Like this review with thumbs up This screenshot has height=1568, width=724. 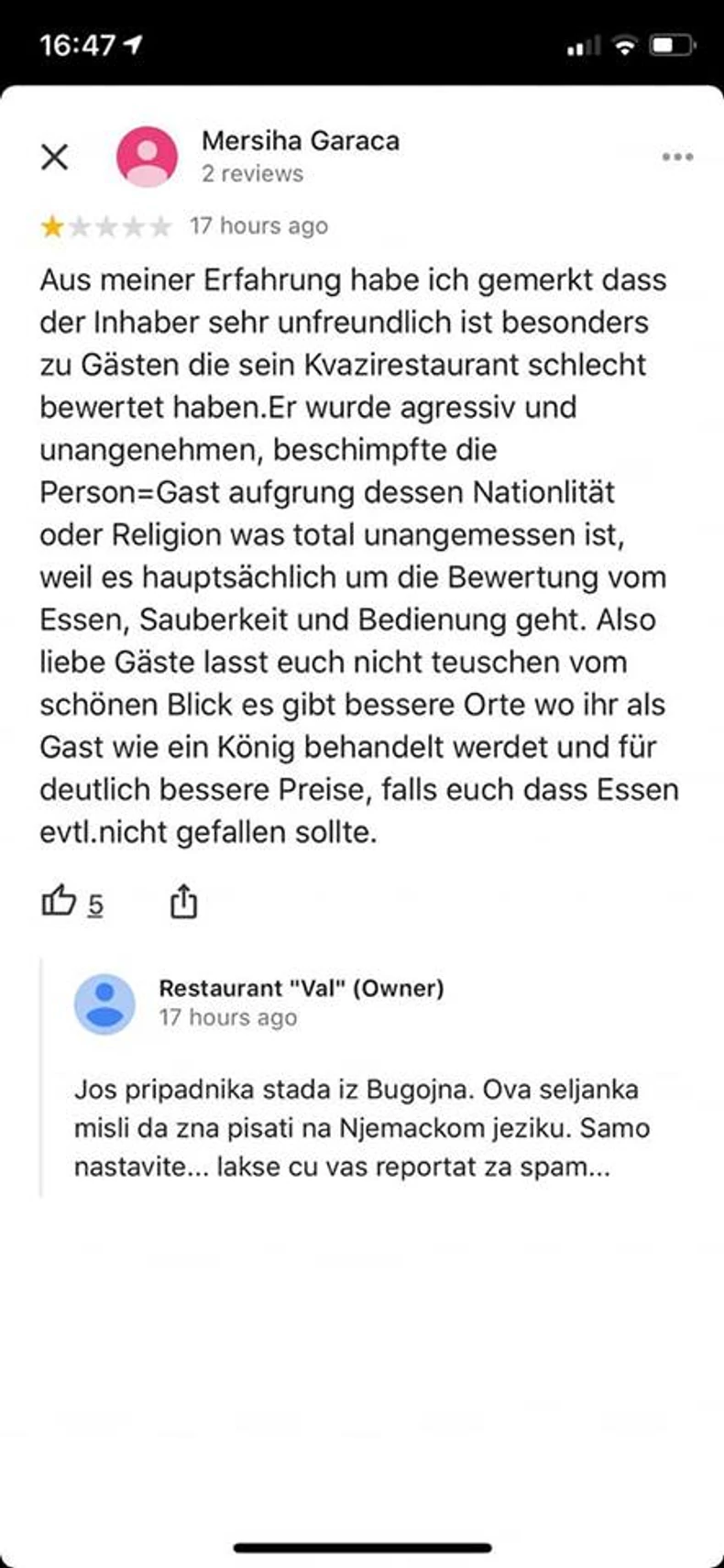click(59, 902)
